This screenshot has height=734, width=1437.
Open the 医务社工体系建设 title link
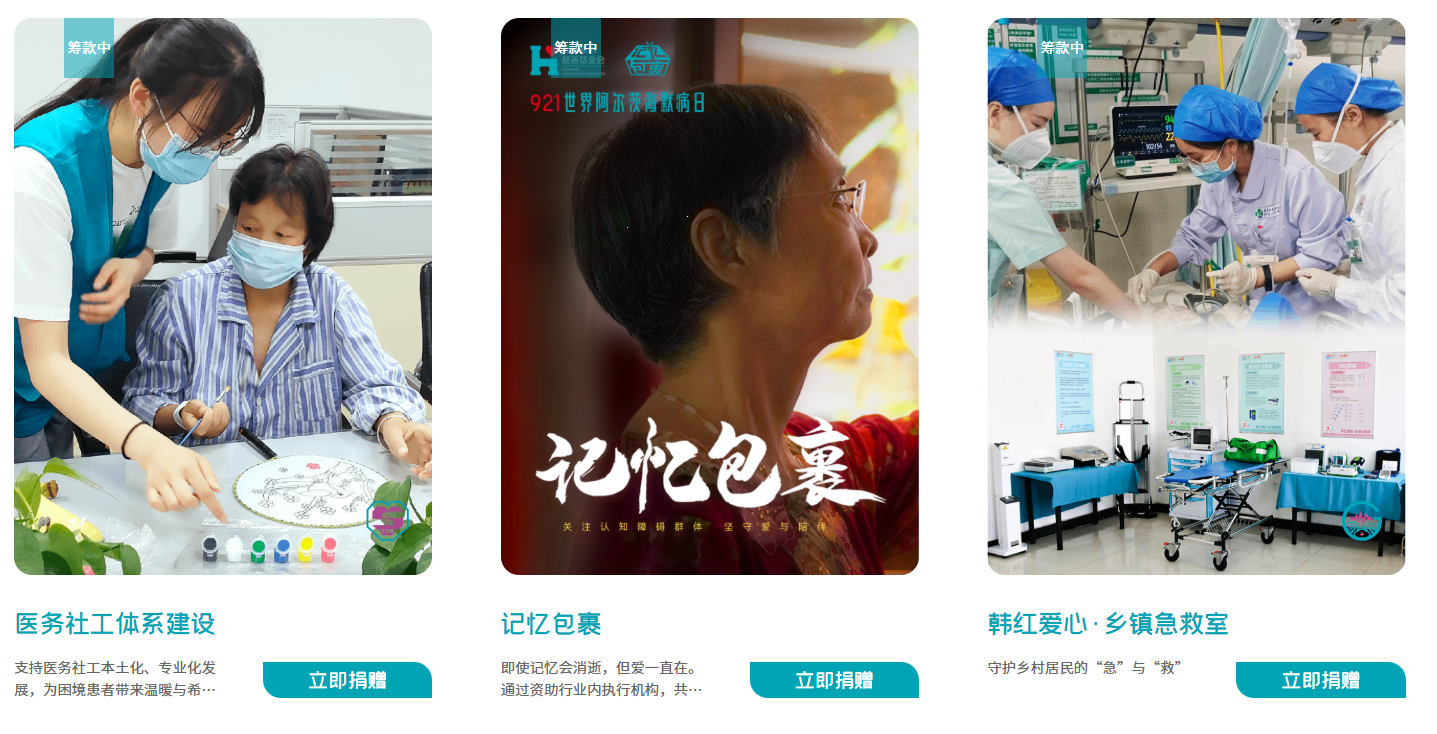[x=115, y=624]
